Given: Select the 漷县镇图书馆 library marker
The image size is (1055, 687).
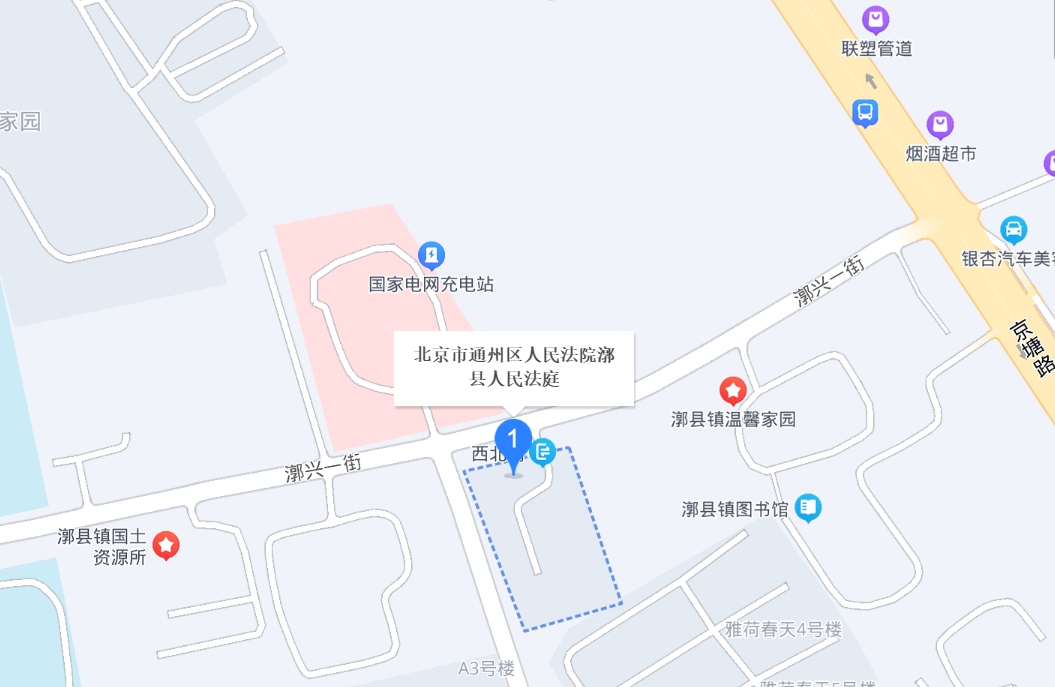Looking at the screenshot, I should (808, 508).
